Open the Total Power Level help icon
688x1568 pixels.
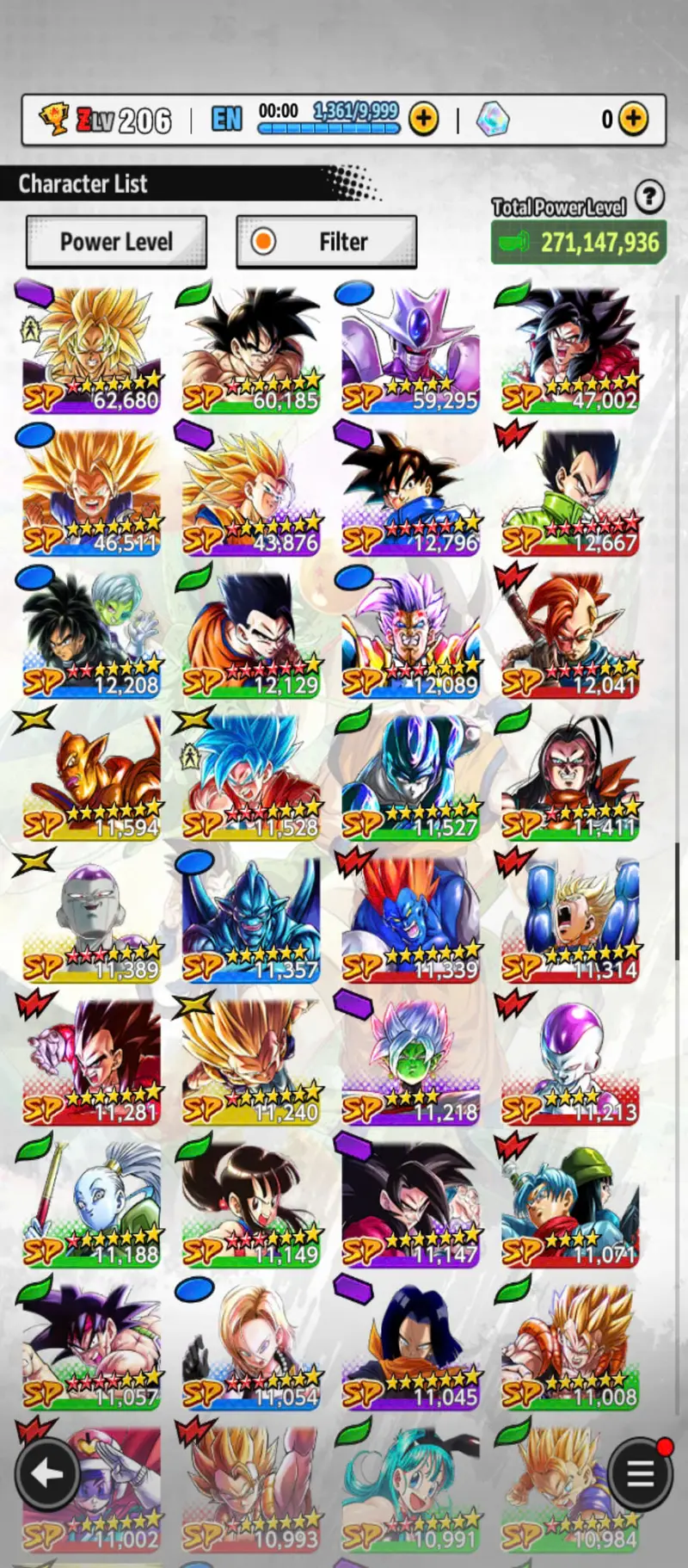650,197
